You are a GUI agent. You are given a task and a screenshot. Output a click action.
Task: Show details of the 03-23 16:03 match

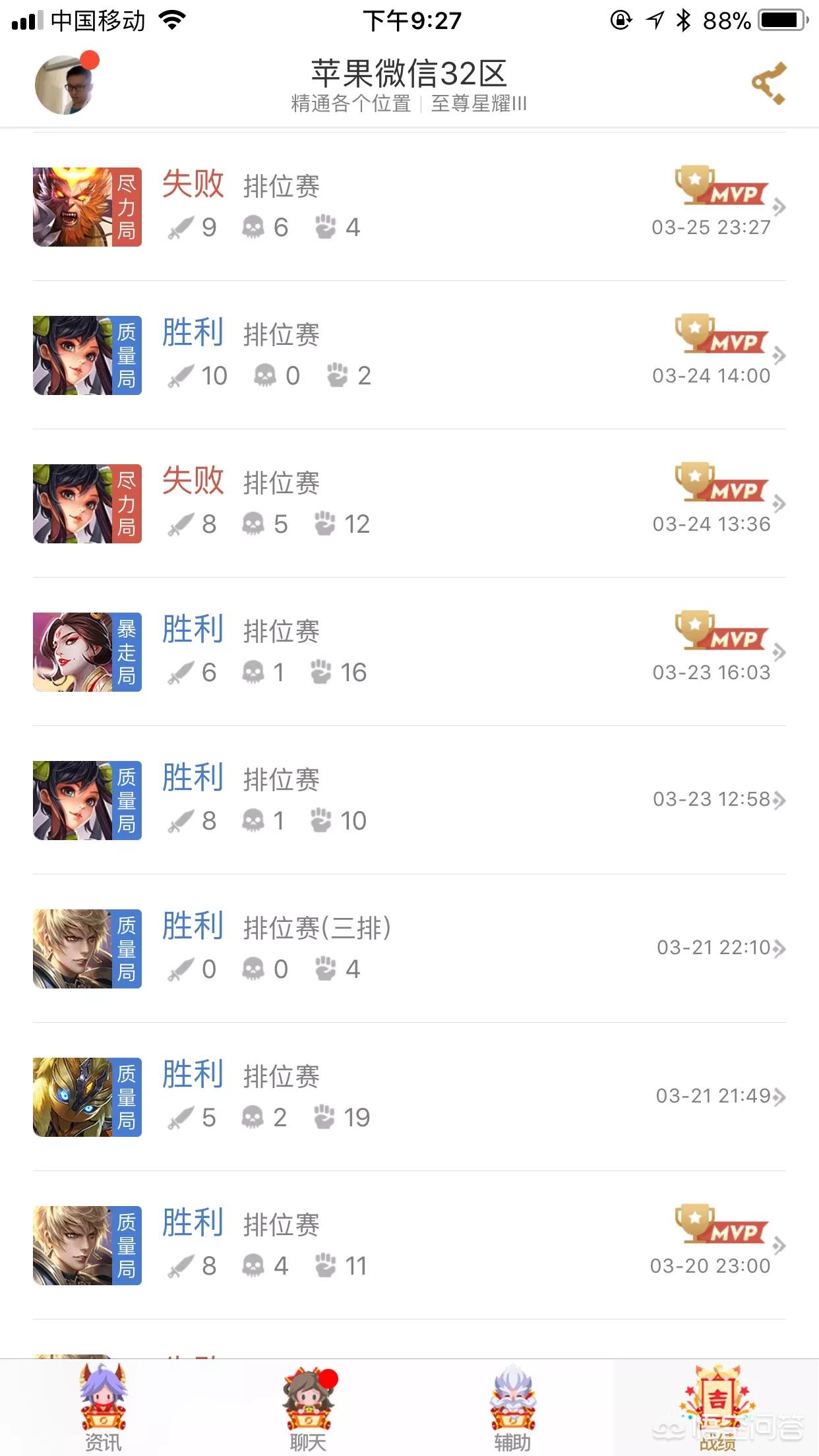[409, 652]
